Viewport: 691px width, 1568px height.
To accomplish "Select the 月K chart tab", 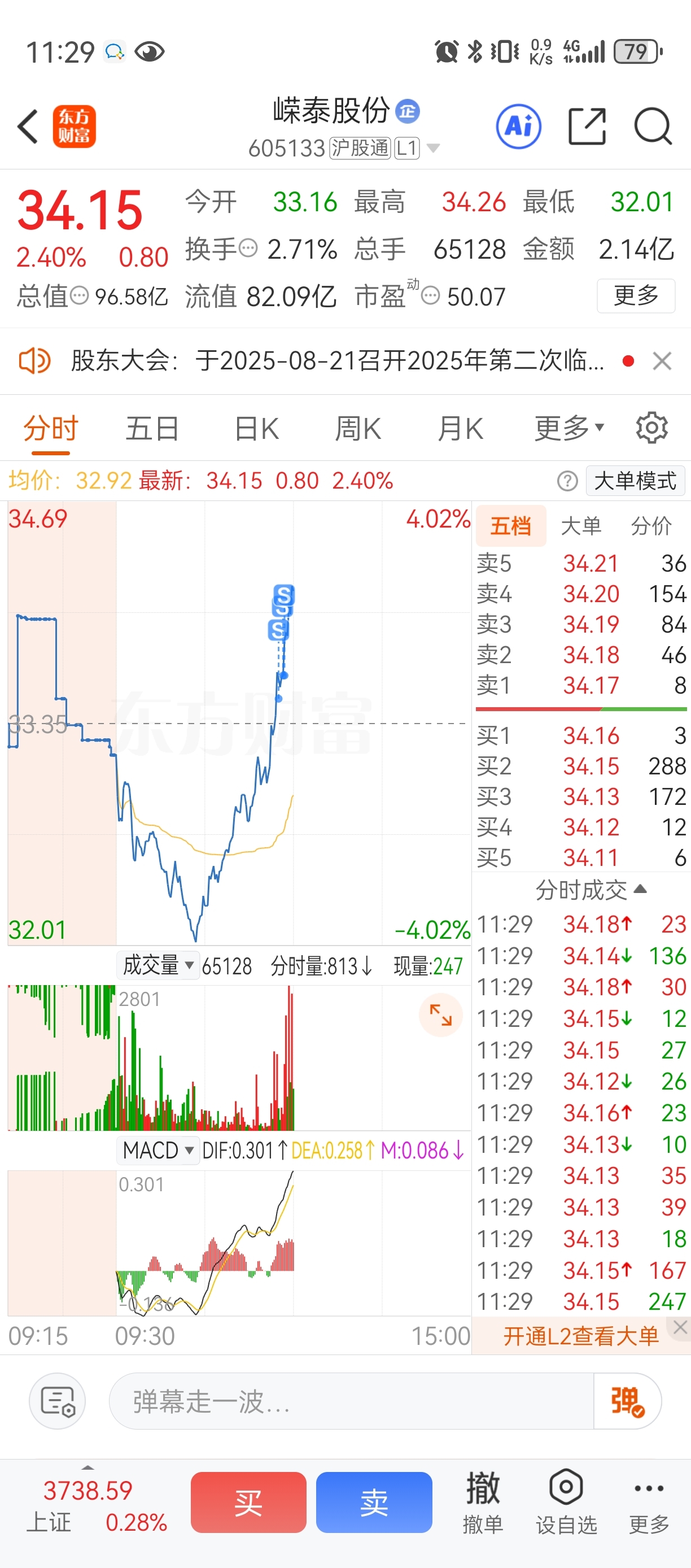I will coord(461,429).
